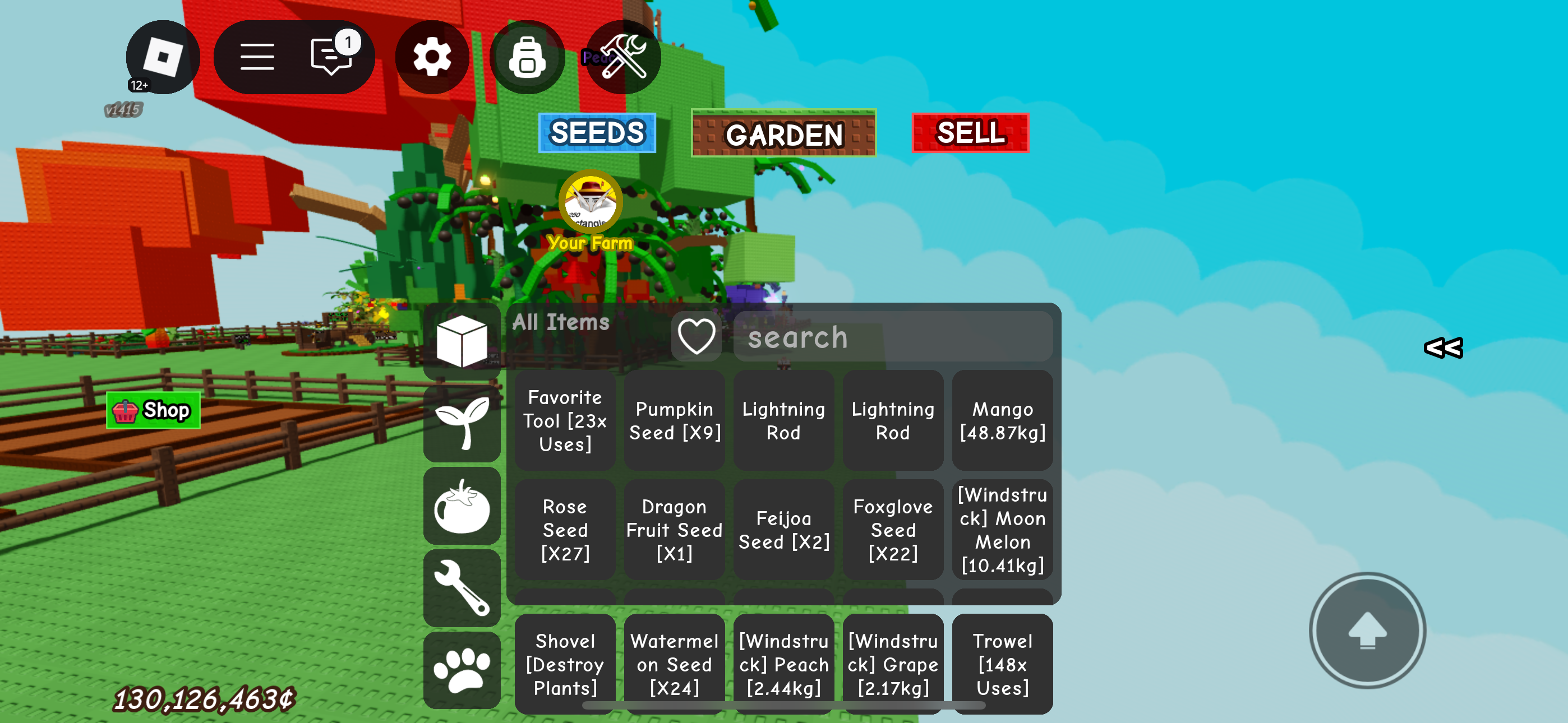Screen dimensions: 1568x723
Task: Focus the inventory search field
Action: [892, 337]
